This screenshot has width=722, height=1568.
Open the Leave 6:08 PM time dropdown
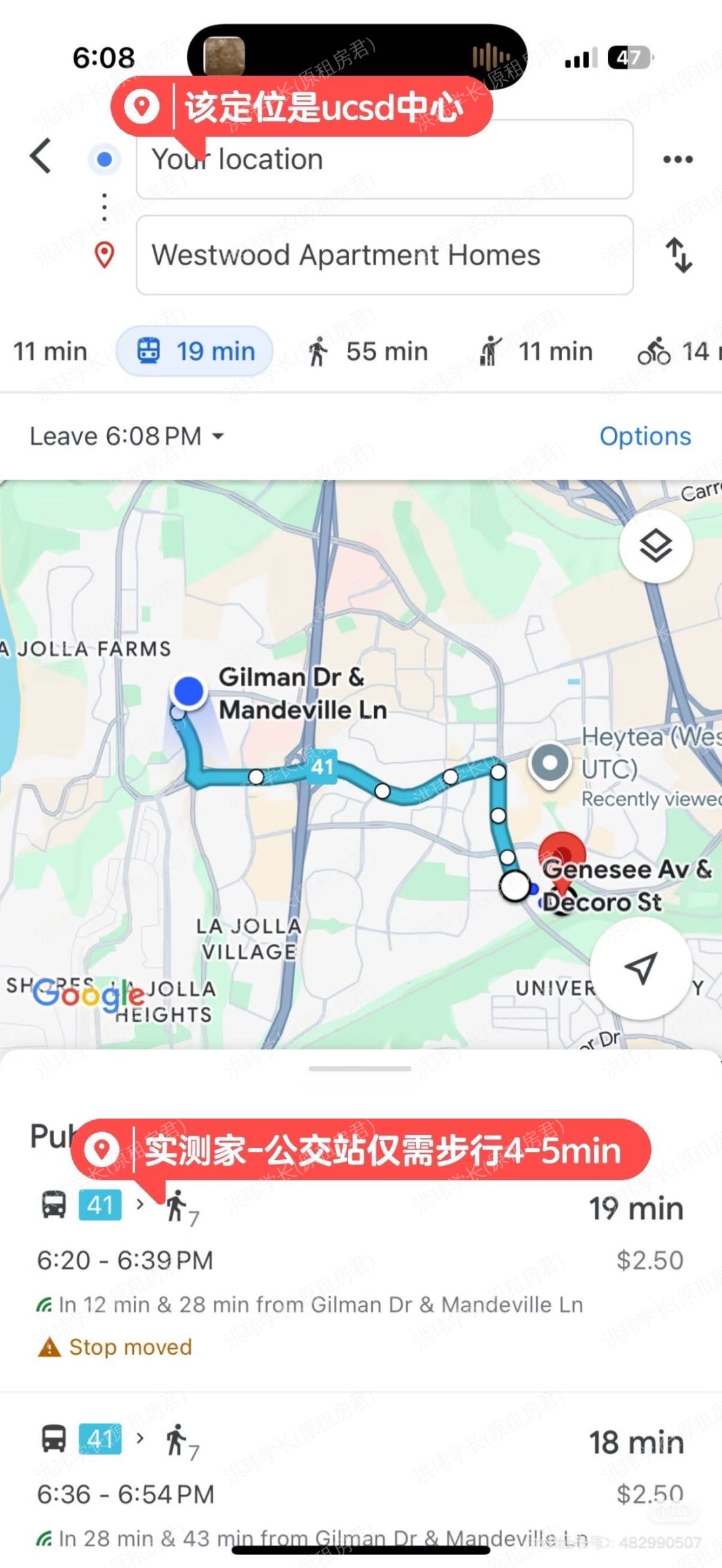point(127,436)
